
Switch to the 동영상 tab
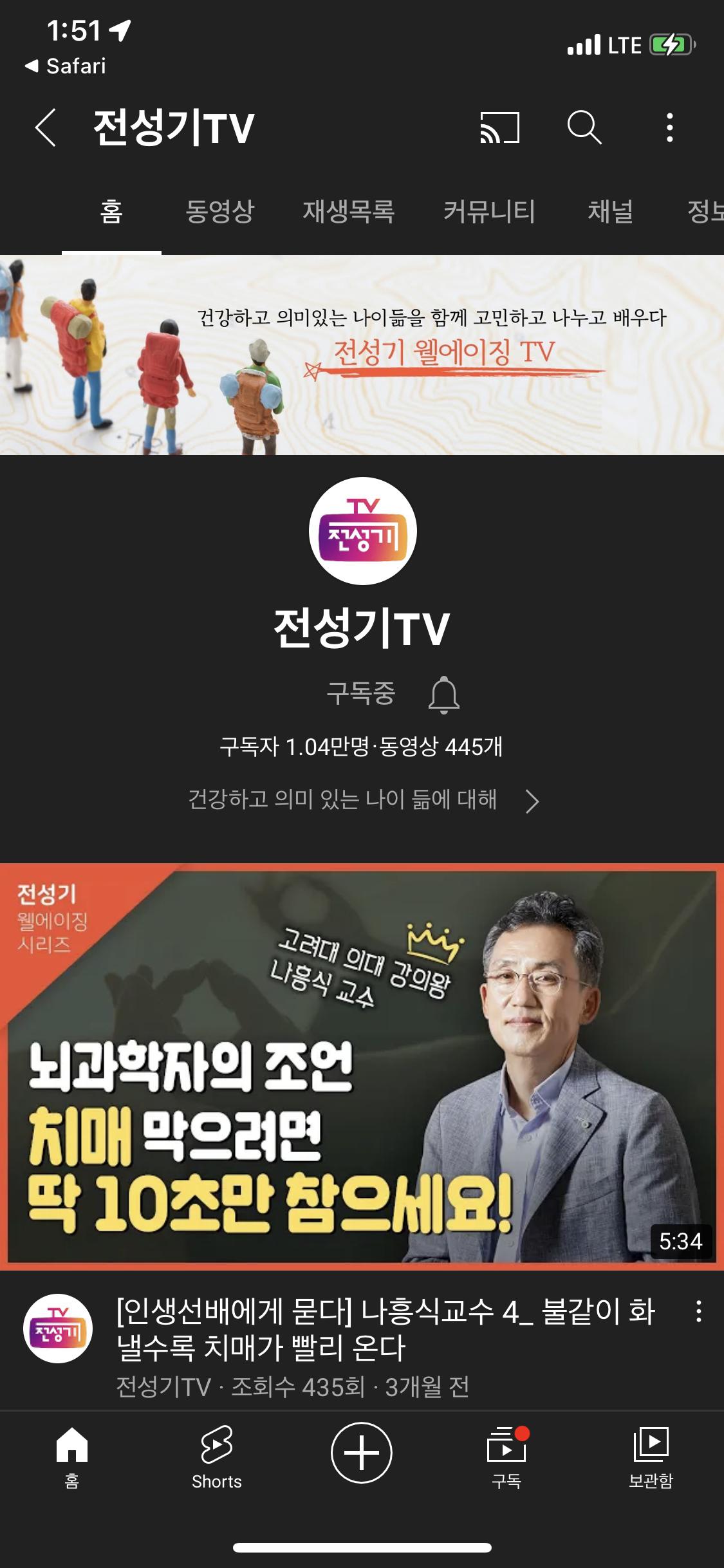pyautogui.click(x=220, y=211)
